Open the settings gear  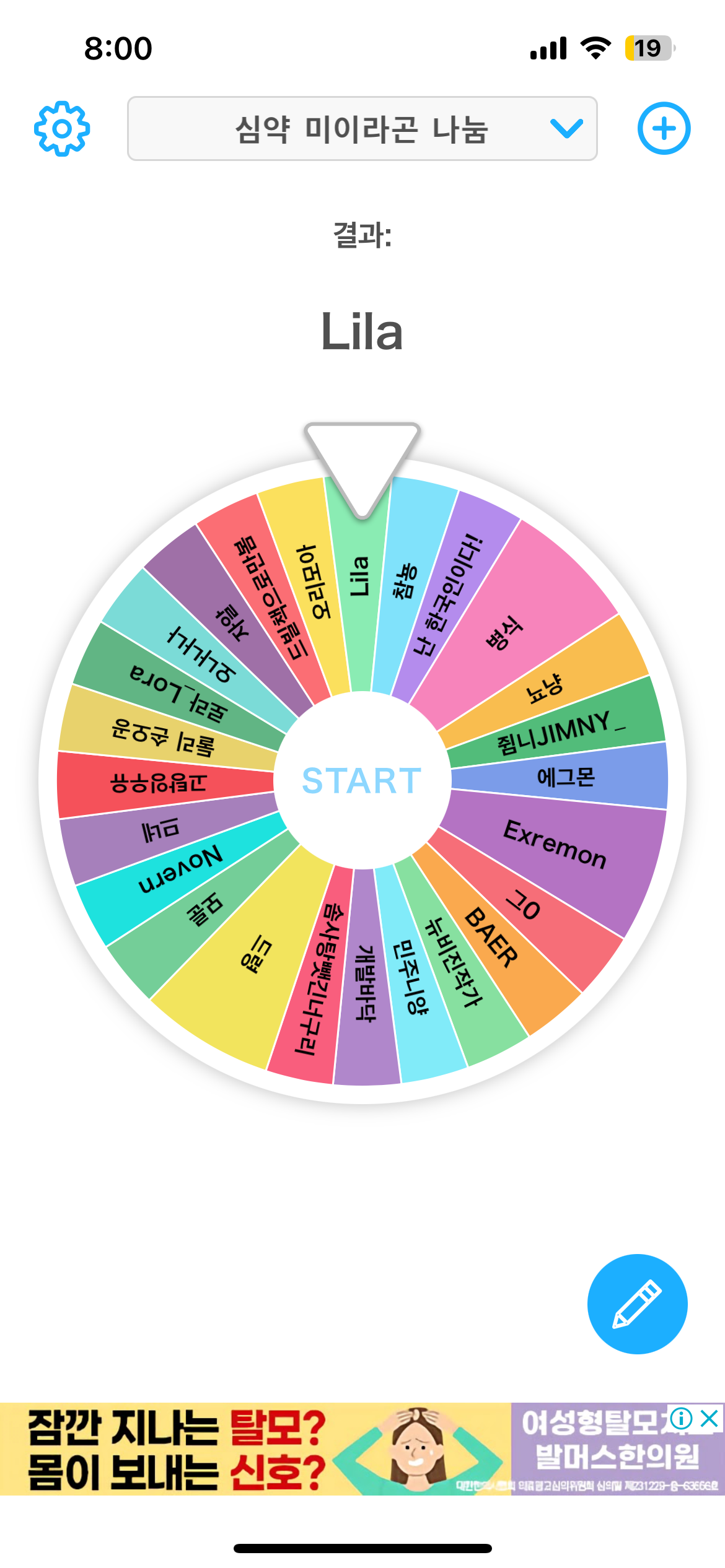coord(62,129)
